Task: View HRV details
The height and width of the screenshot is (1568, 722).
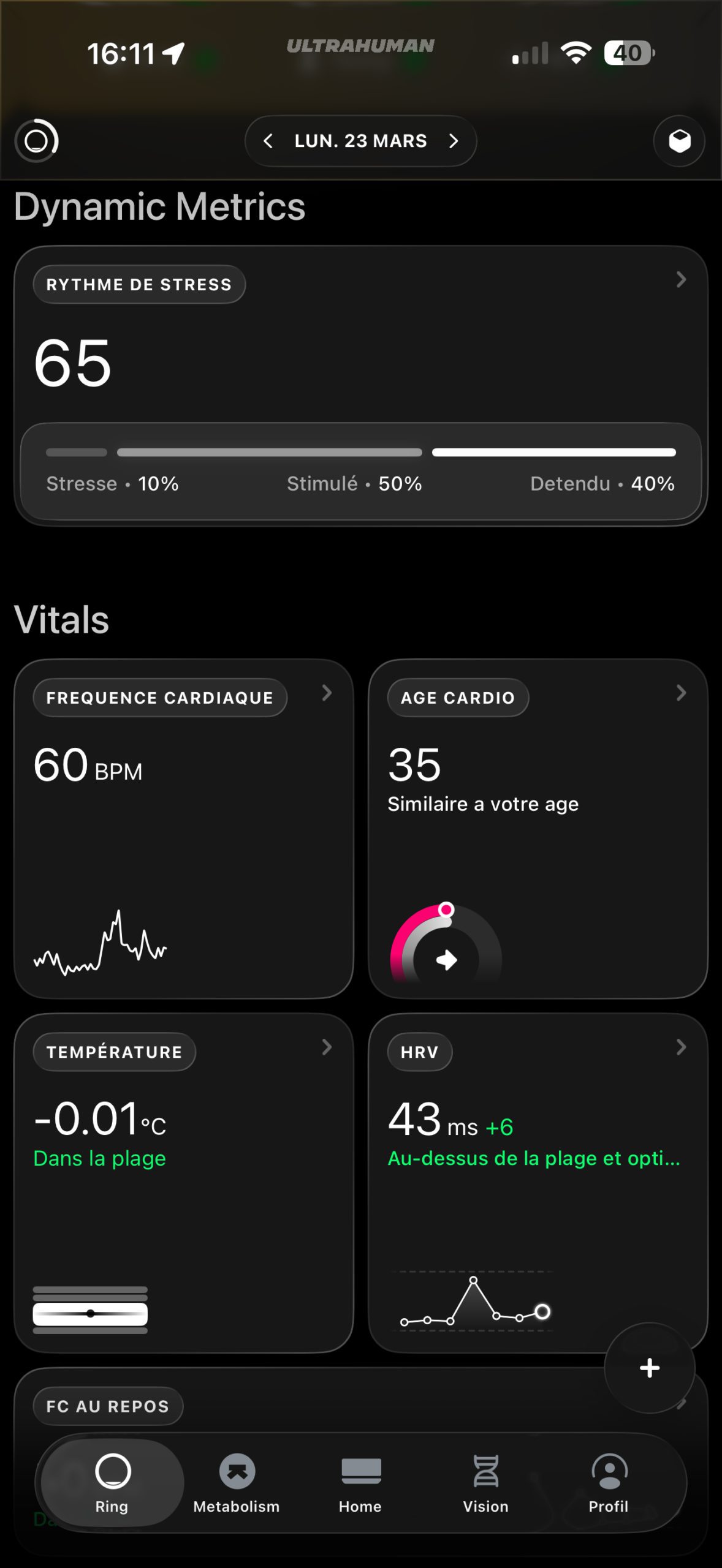Action: pyautogui.click(x=538, y=1182)
